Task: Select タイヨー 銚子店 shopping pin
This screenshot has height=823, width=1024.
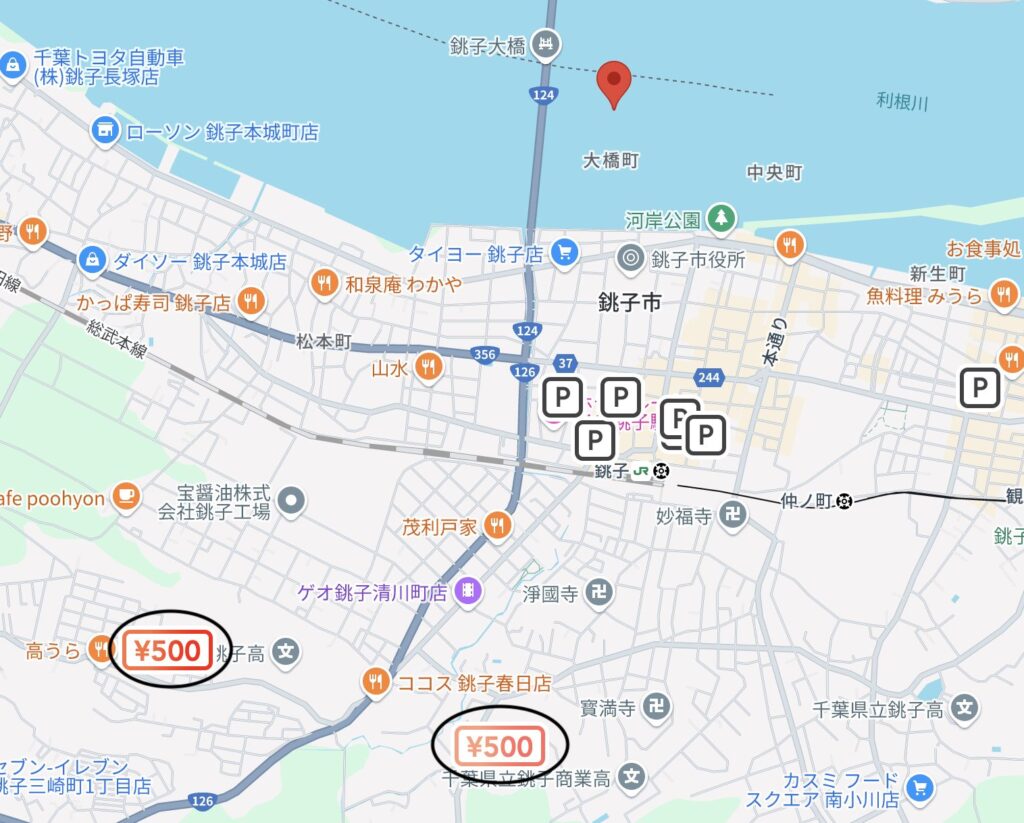Action: (564, 253)
